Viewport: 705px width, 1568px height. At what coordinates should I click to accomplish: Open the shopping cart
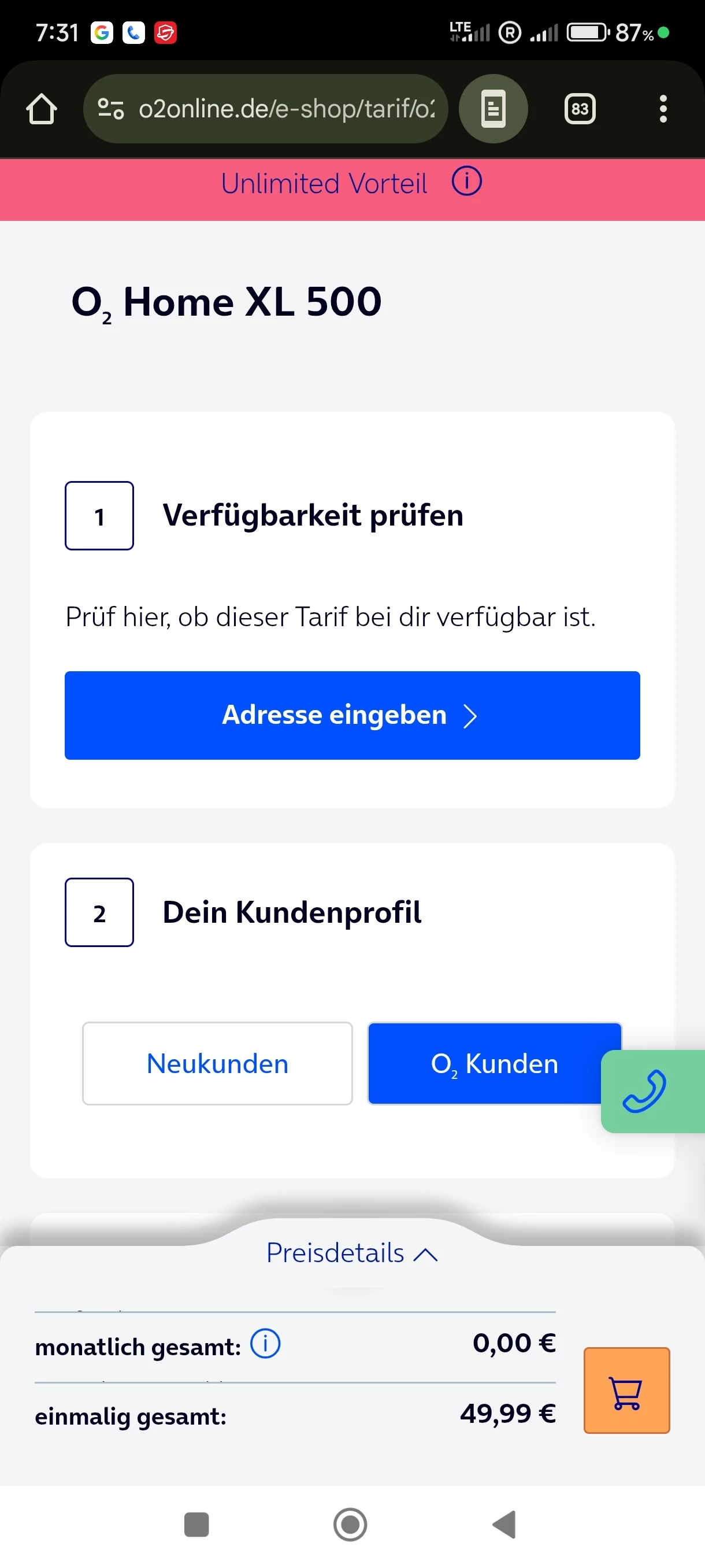(x=626, y=1391)
